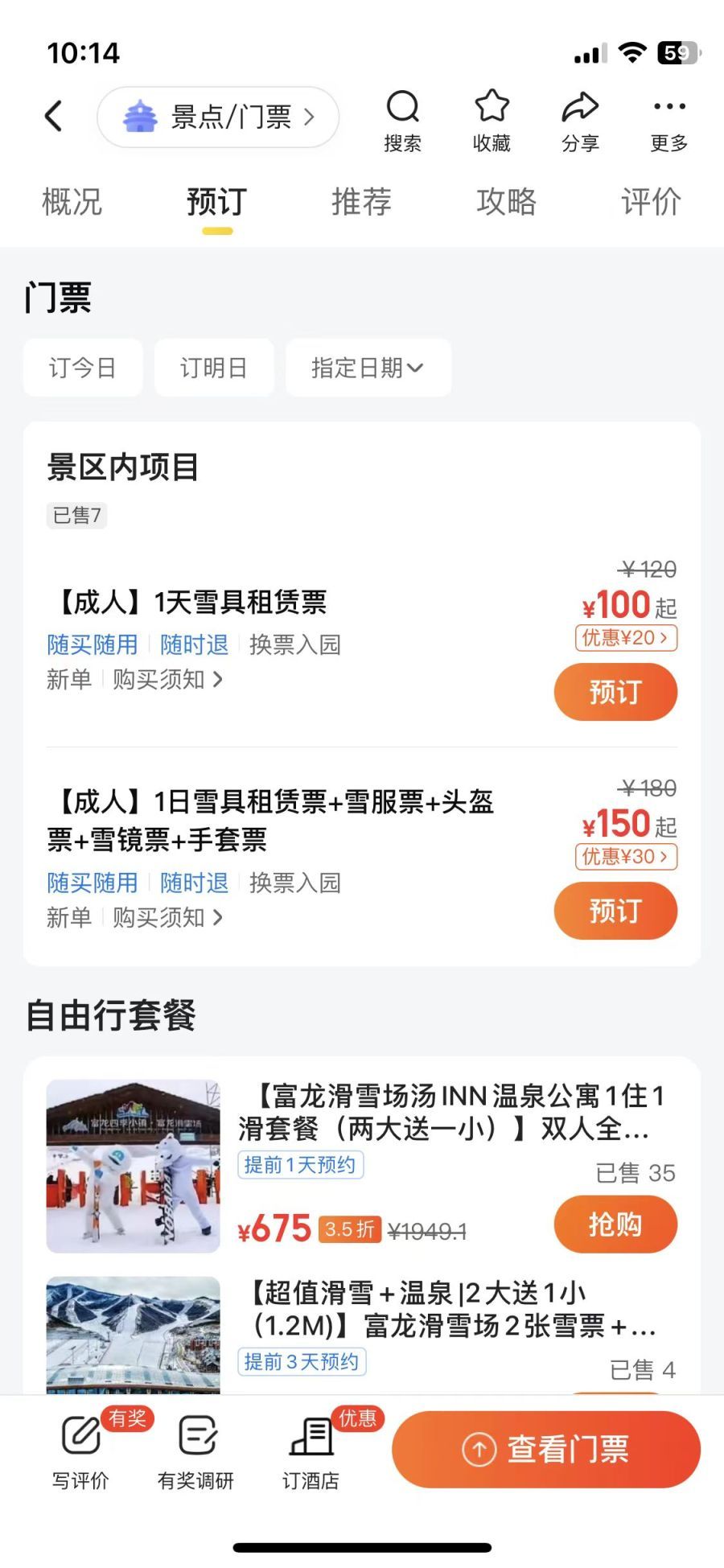
Task: Book the ¥150 ski gear bundle ticket
Action: pos(615,911)
